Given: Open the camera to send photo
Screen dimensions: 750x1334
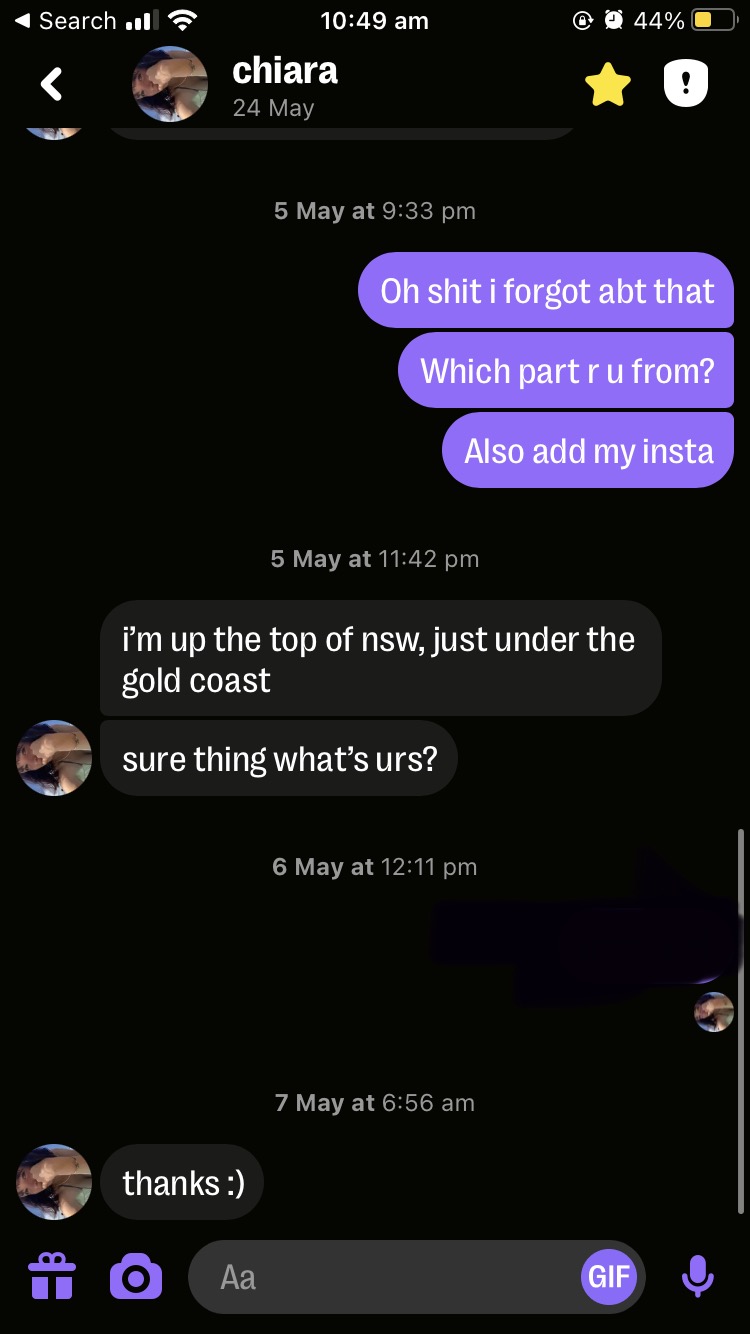Looking at the screenshot, I should [136, 1277].
